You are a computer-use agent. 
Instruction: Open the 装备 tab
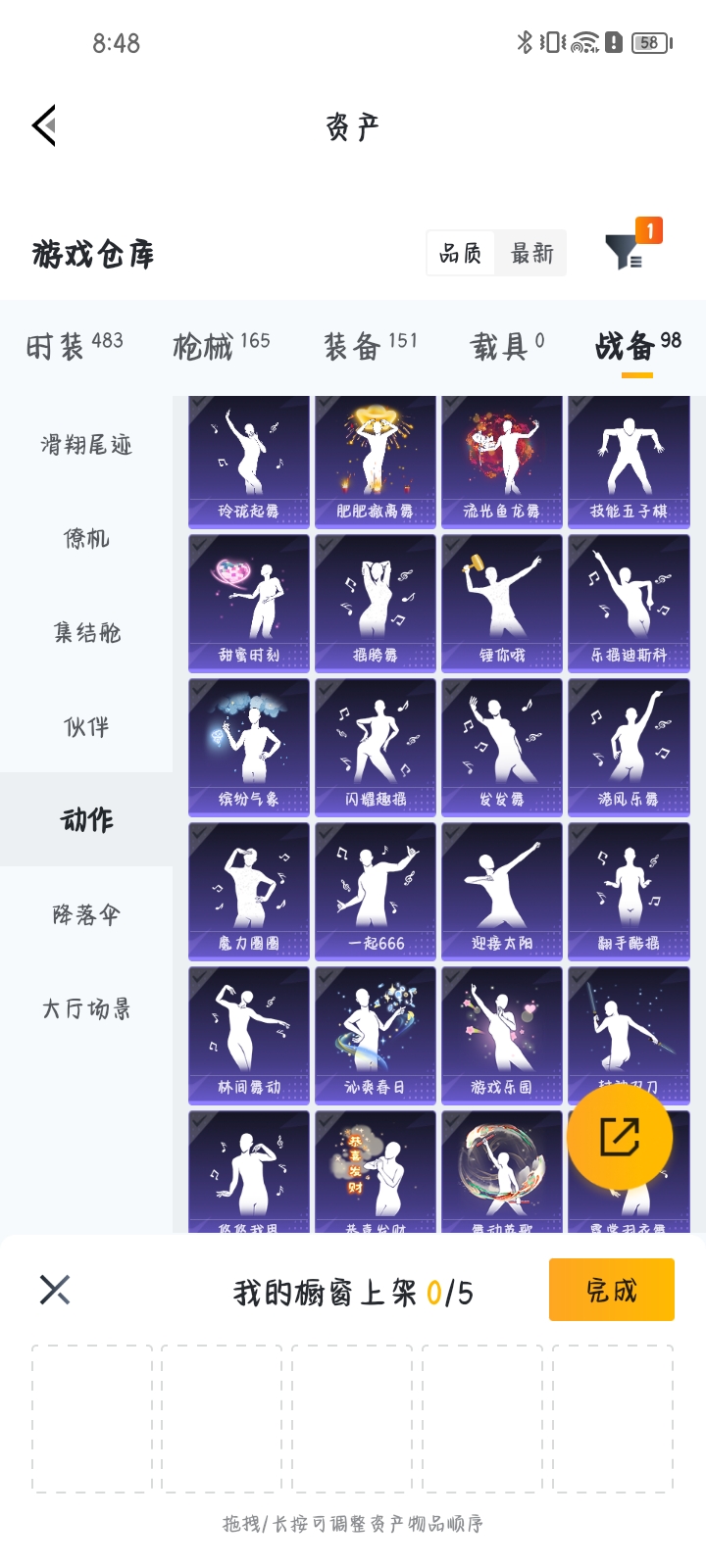[x=371, y=345]
